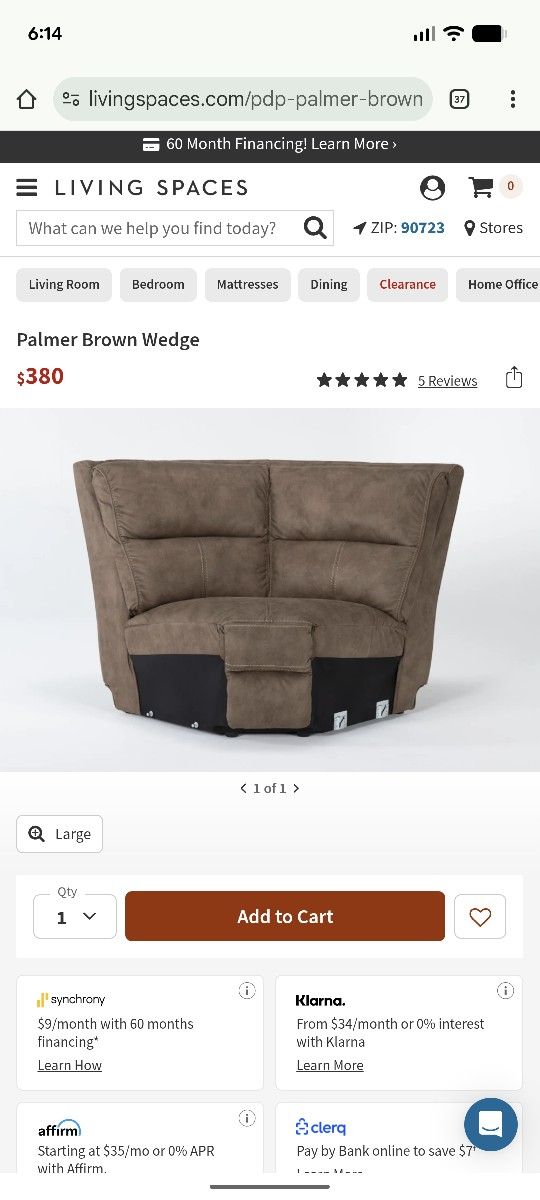The width and height of the screenshot is (540, 1200).
Task: Select the Living Room category chip
Action: [x=64, y=284]
